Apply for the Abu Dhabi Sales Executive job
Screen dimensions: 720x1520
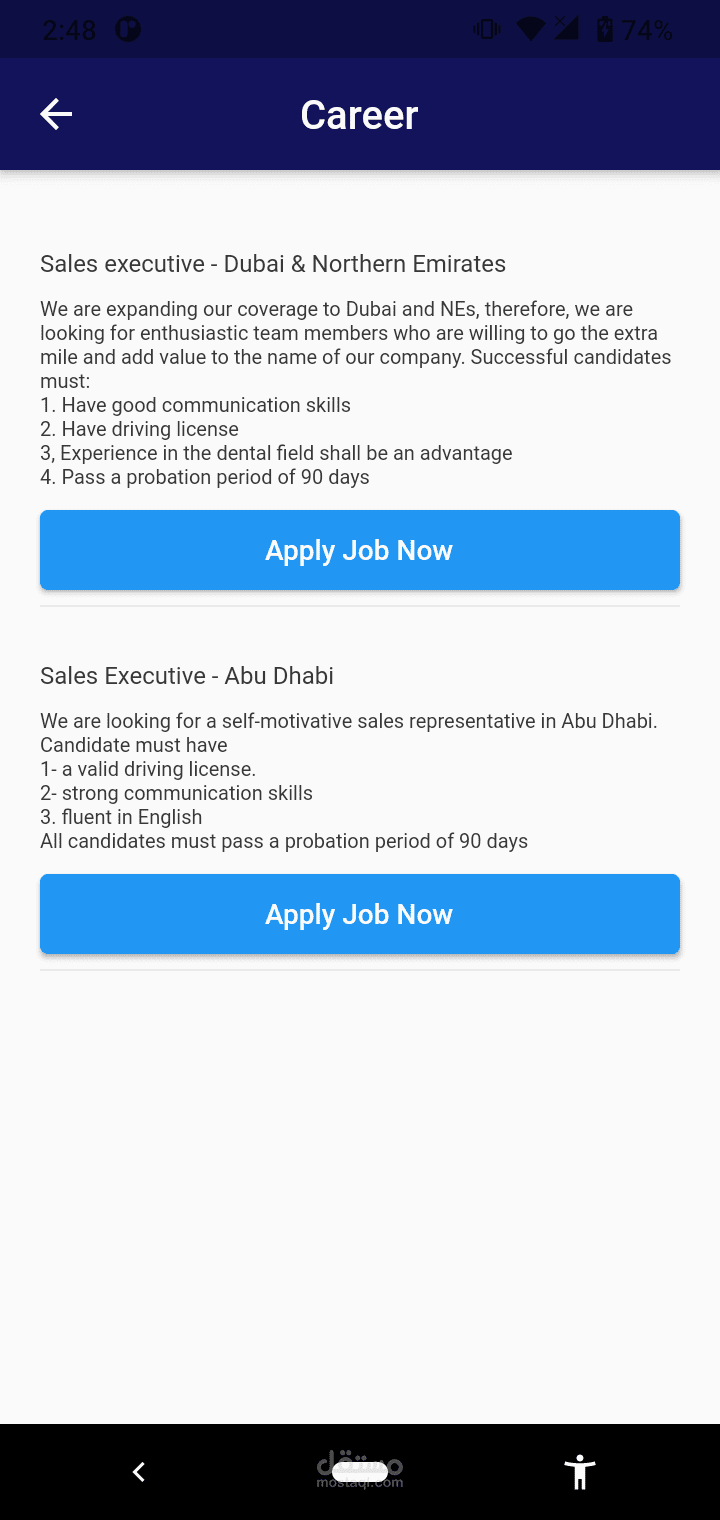[x=360, y=914]
